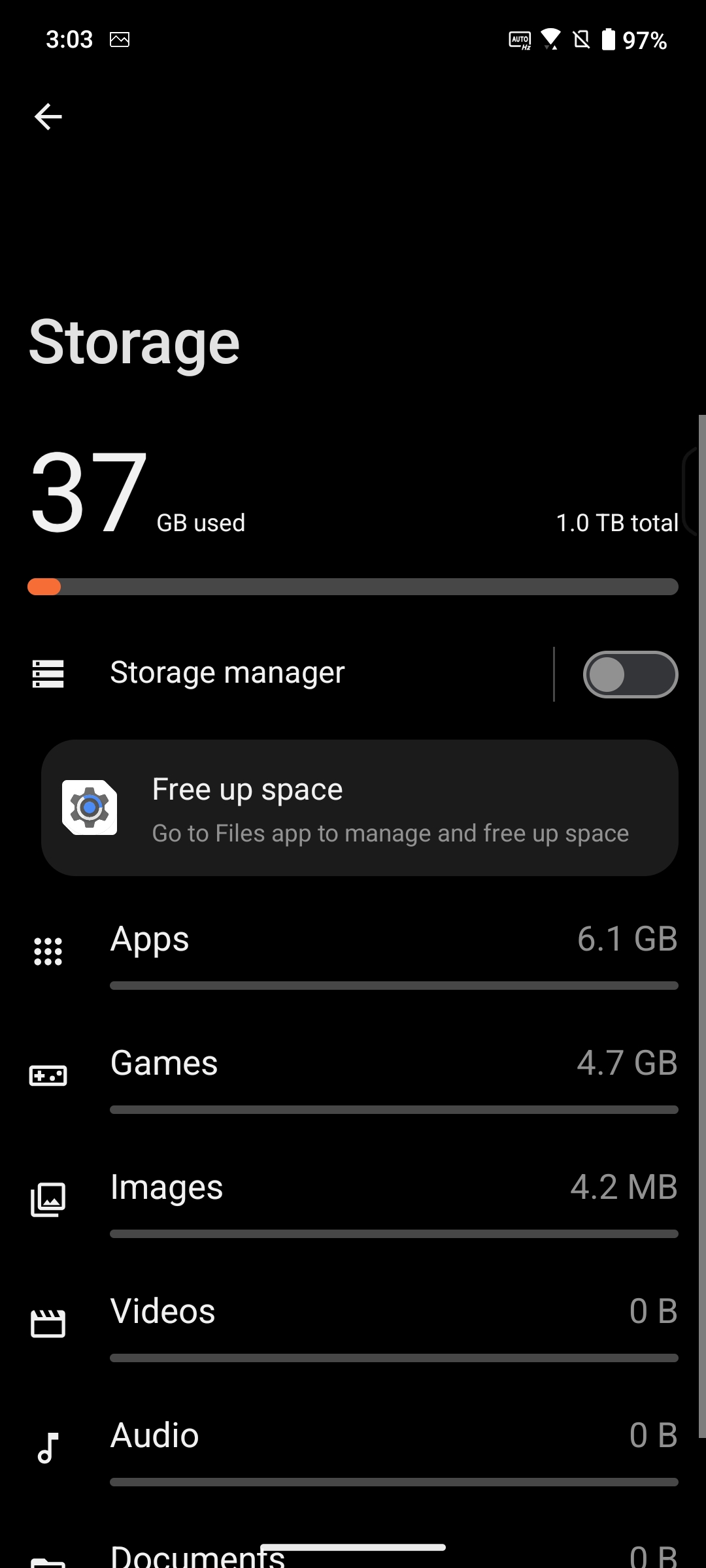Toggle the Storage manager switch

click(630, 675)
